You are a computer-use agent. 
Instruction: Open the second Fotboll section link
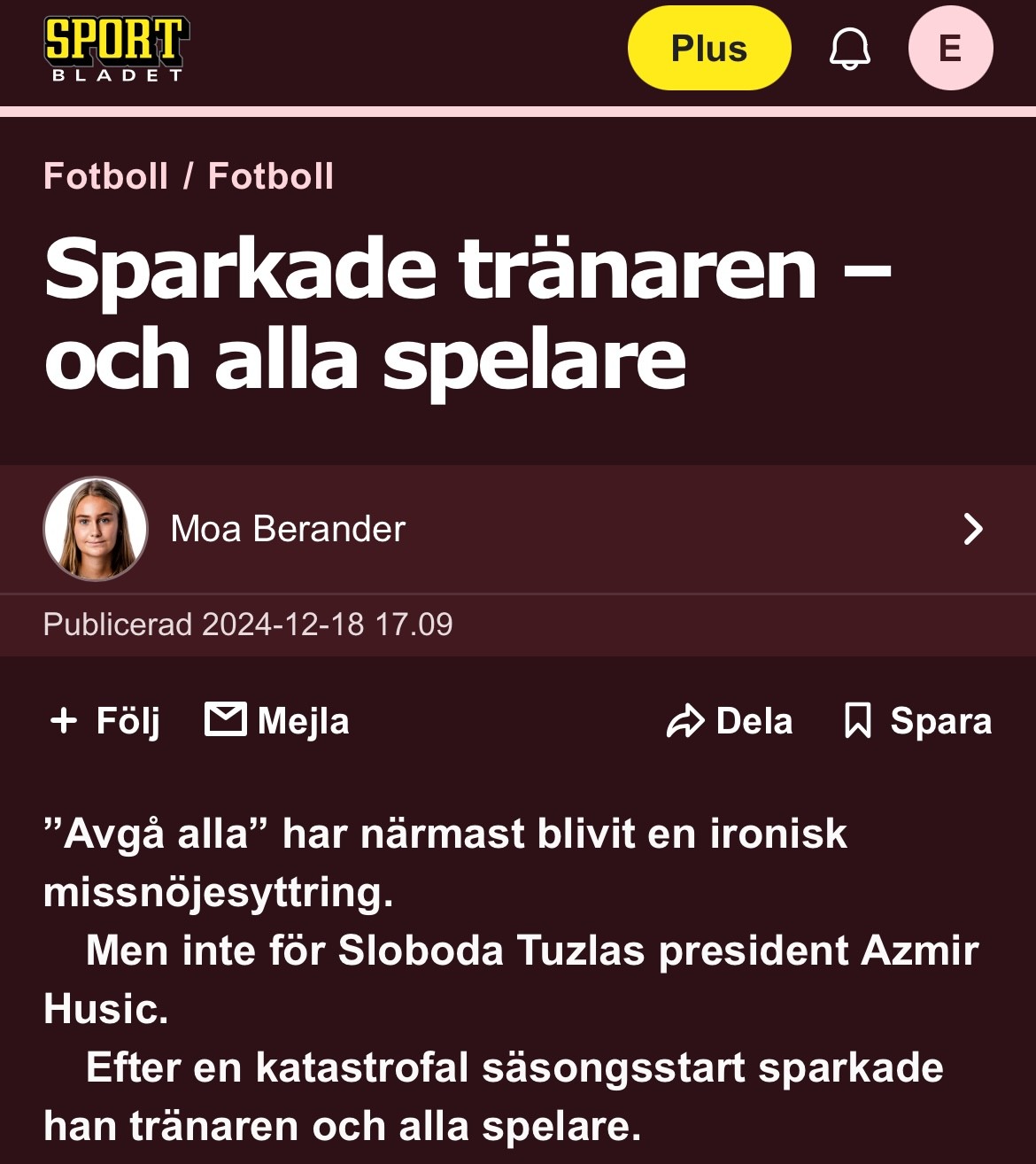click(271, 176)
